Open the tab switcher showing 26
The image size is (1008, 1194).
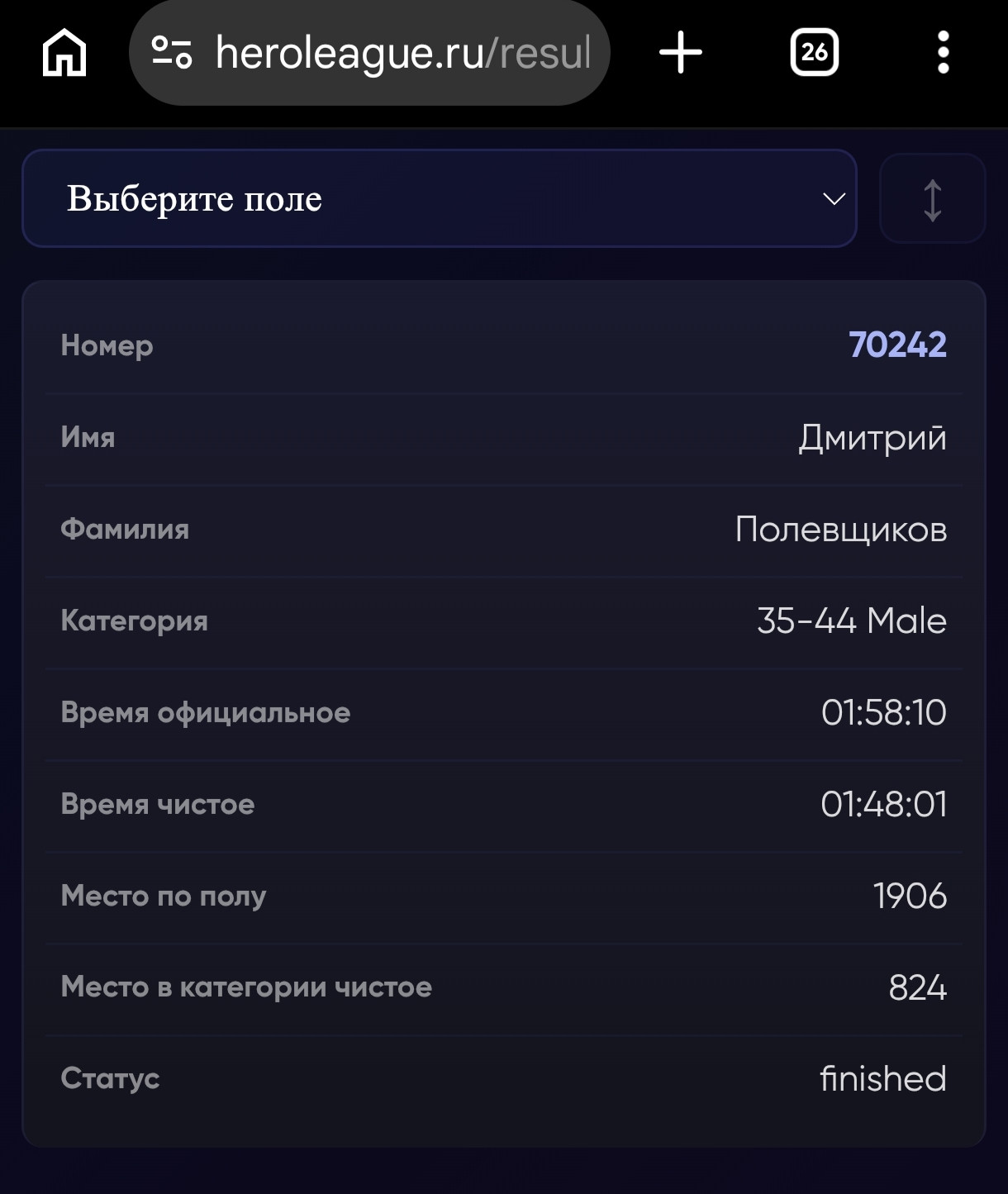(x=815, y=53)
